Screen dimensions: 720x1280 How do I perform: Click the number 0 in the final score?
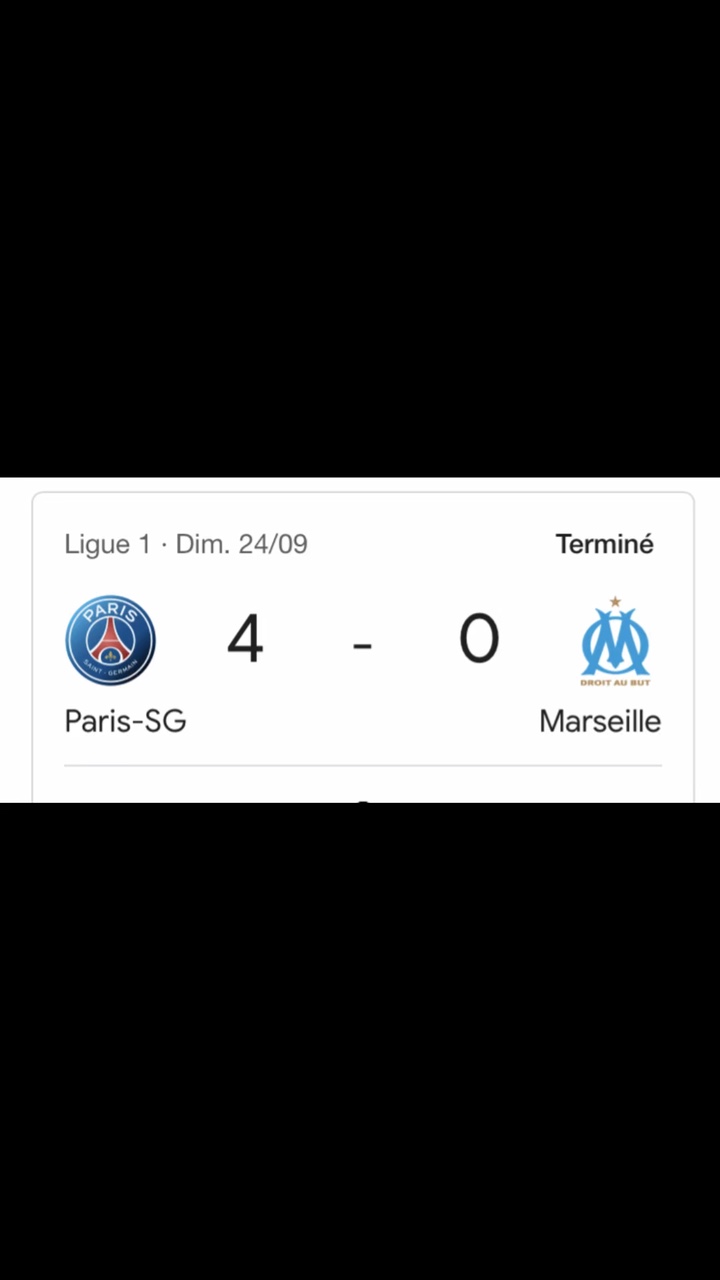[x=479, y=639]
